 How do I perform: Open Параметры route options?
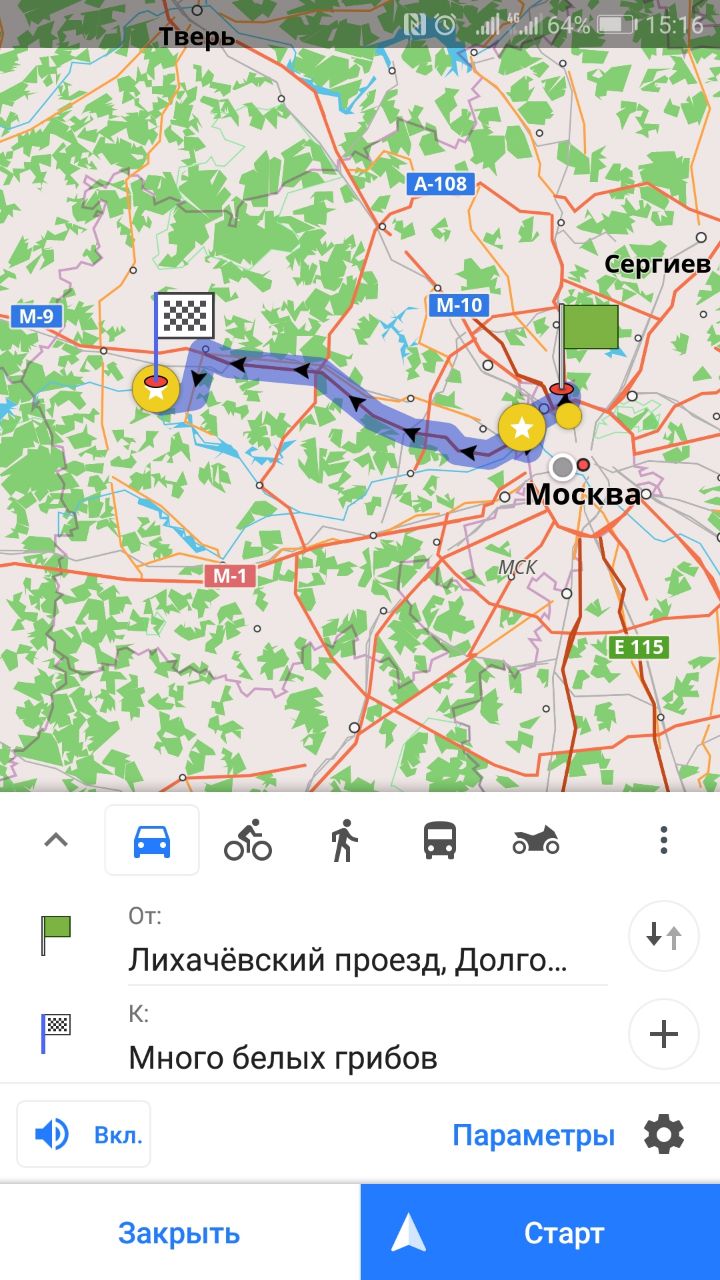(x=533, y=1135)
